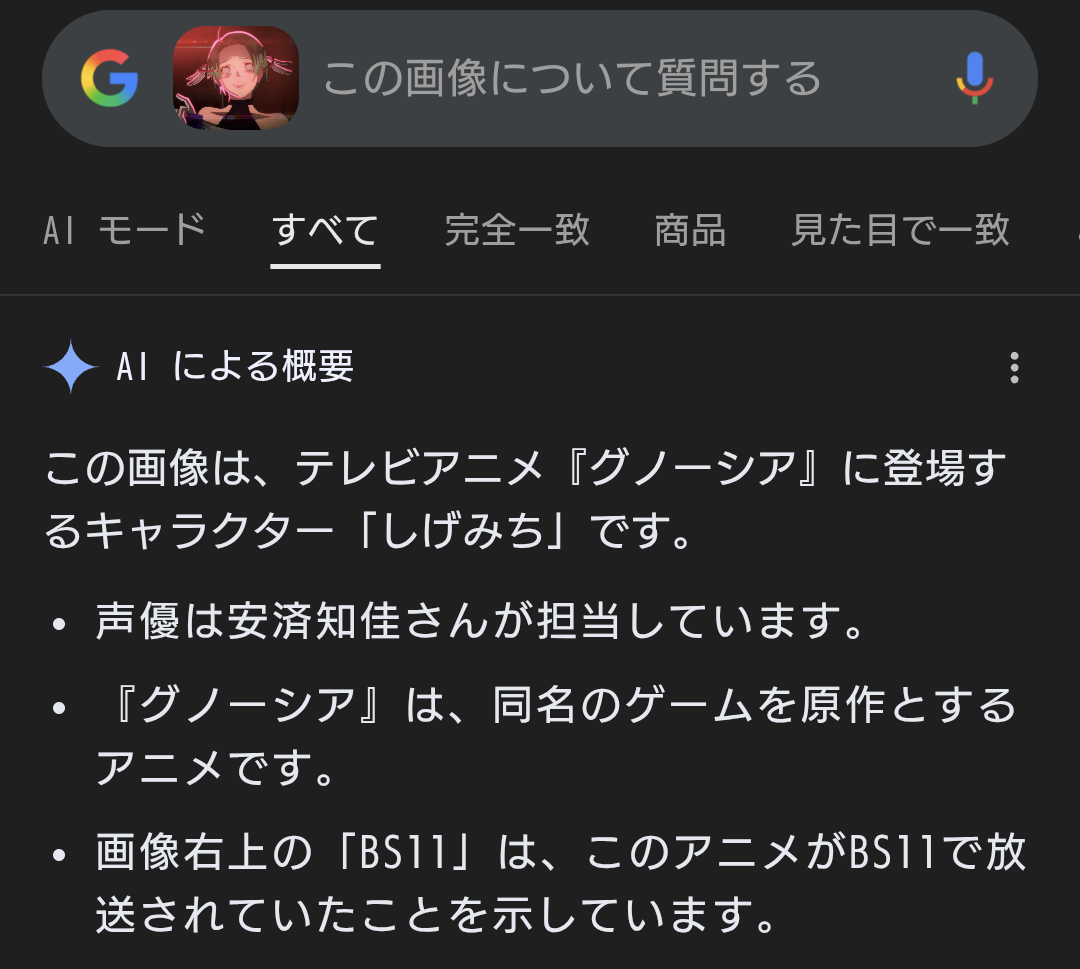Switch to the AI モード tab

click(125, 229)
